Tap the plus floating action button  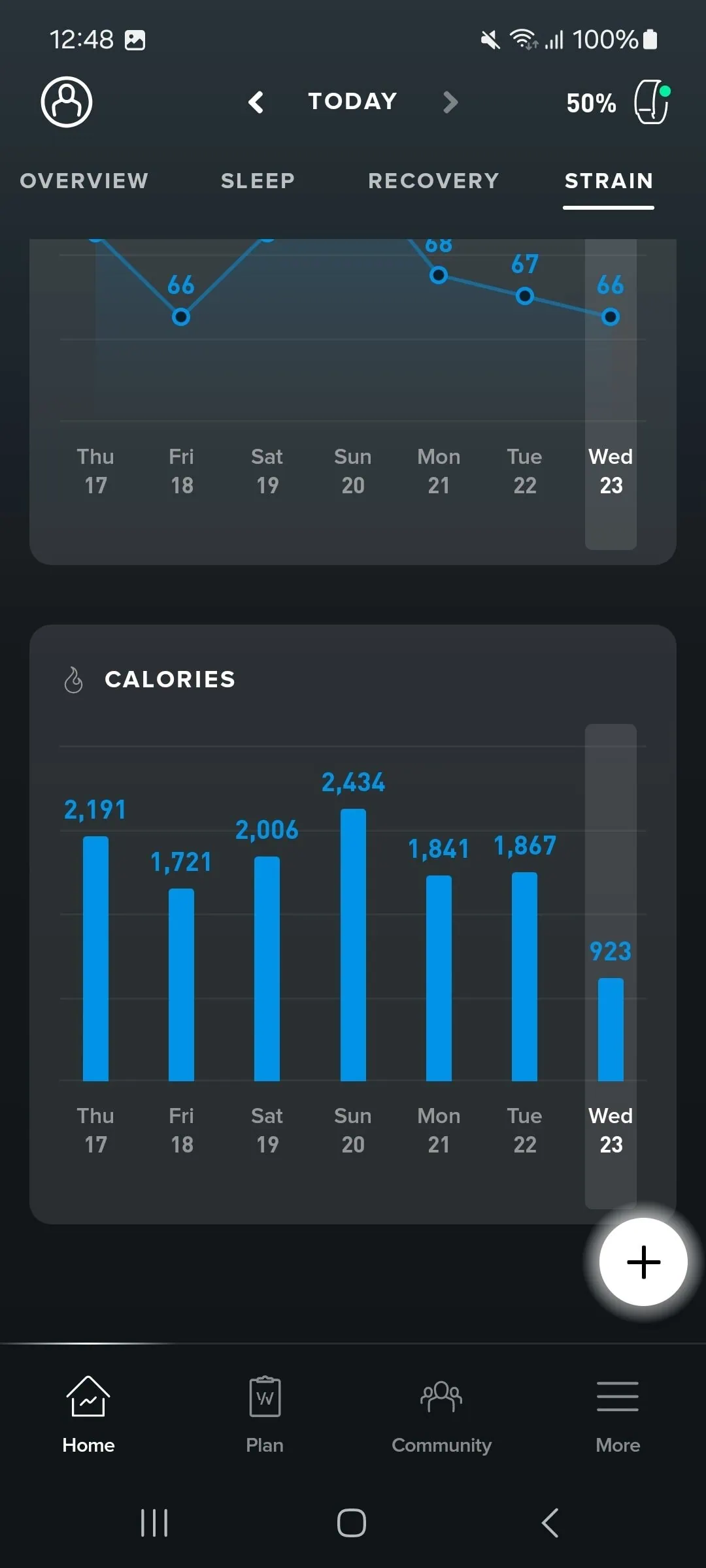coord(643,1262)
